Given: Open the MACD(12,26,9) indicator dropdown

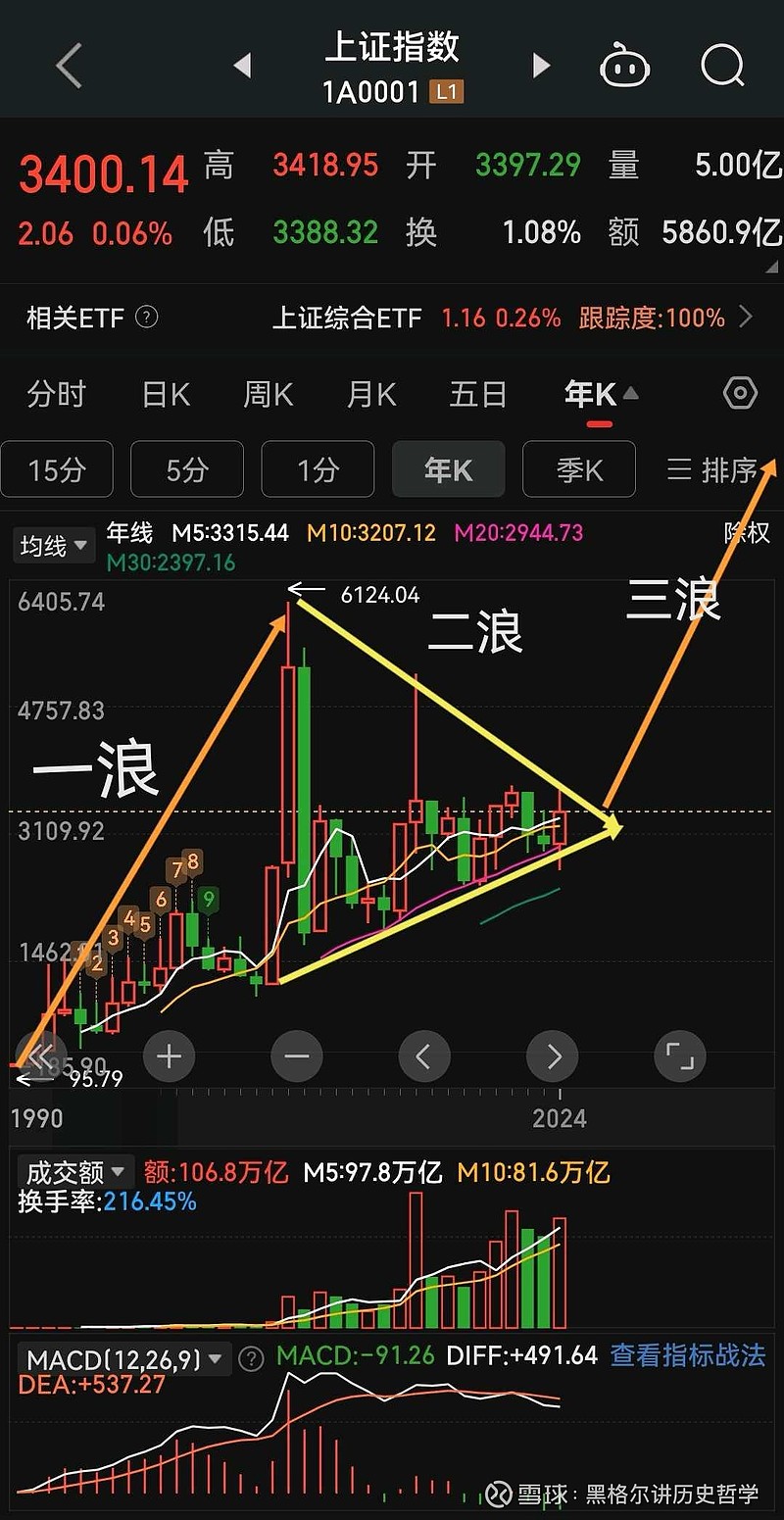Looking at the screenshot, I should point(118,1357).
